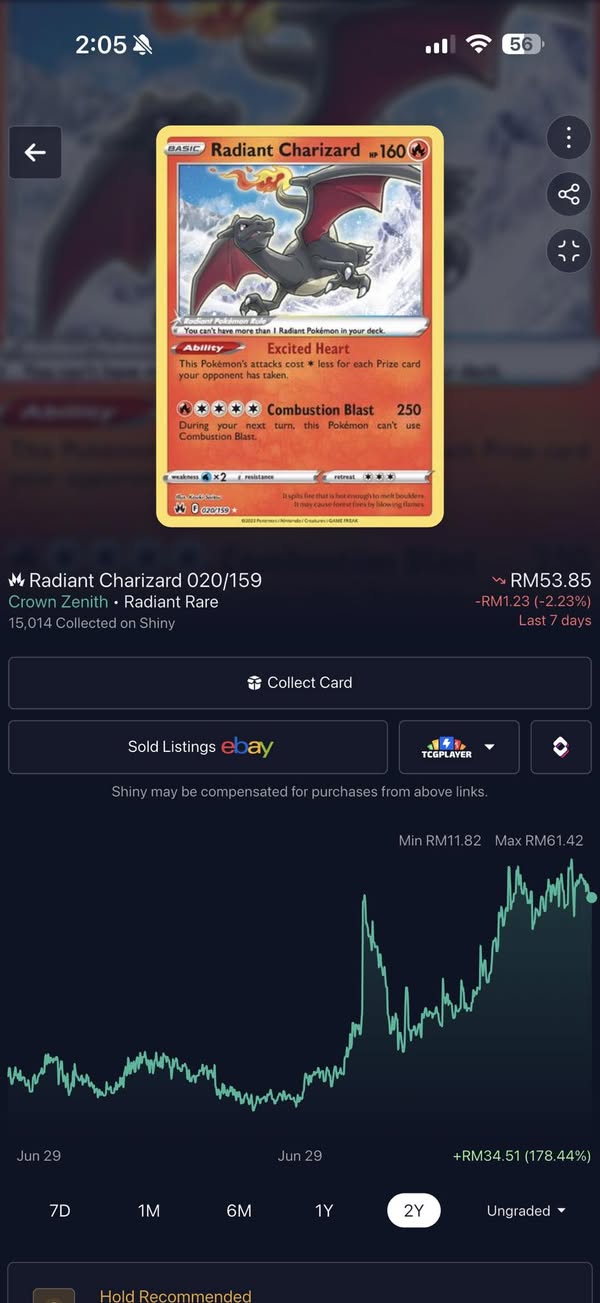The height and width of the screenshot is (1303, 600).
Task: Open the Crown Zenith set link
Action: pyautogui.click(x=58, y=602)
